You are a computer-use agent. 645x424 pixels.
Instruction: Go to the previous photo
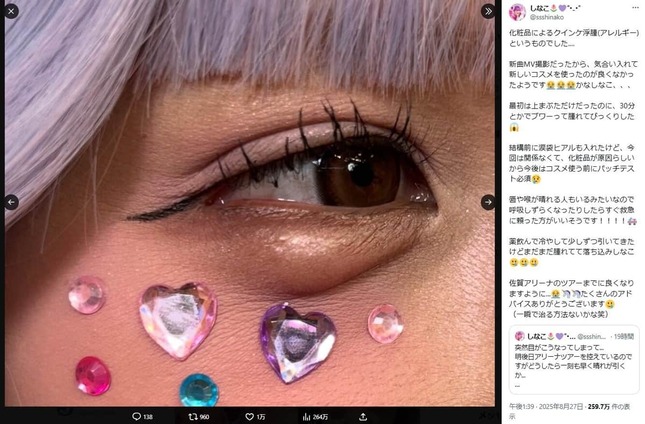click(x=11, y=202)
